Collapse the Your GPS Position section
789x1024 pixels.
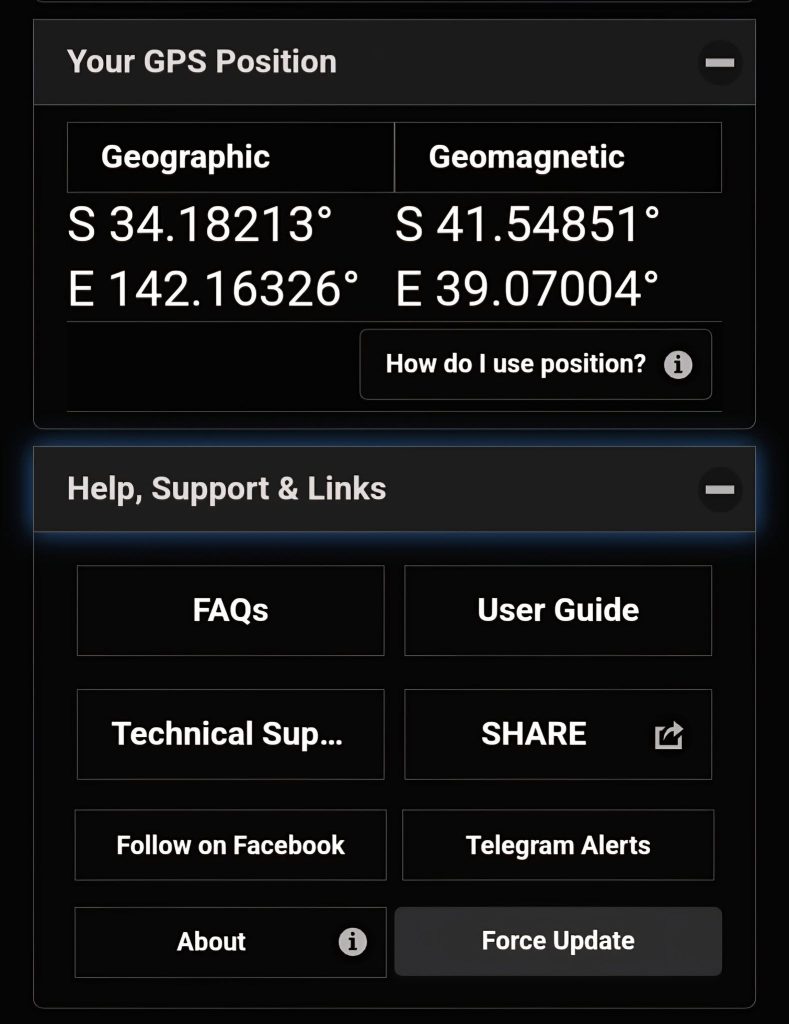719,62
